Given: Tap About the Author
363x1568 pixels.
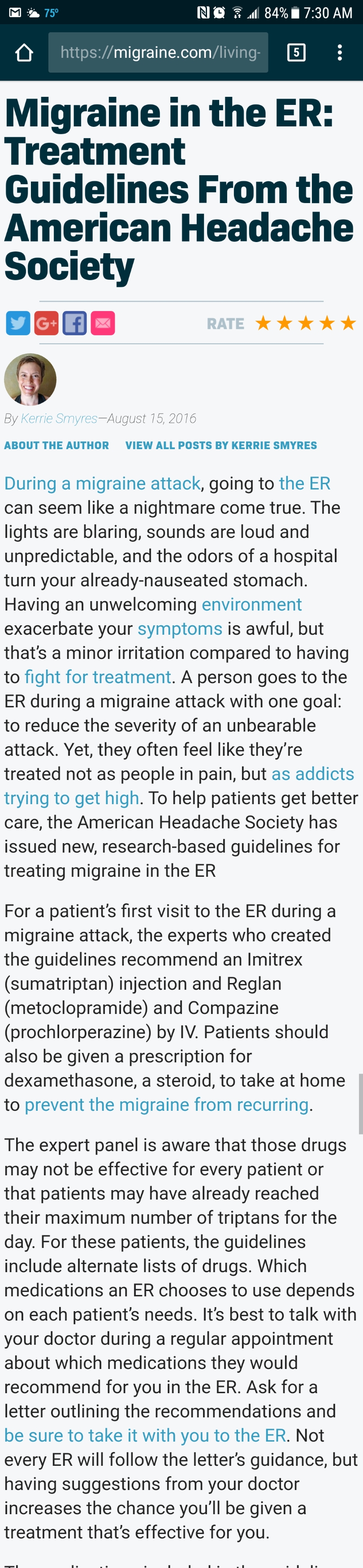Looking at the screenshot, I should click(56, 446).
